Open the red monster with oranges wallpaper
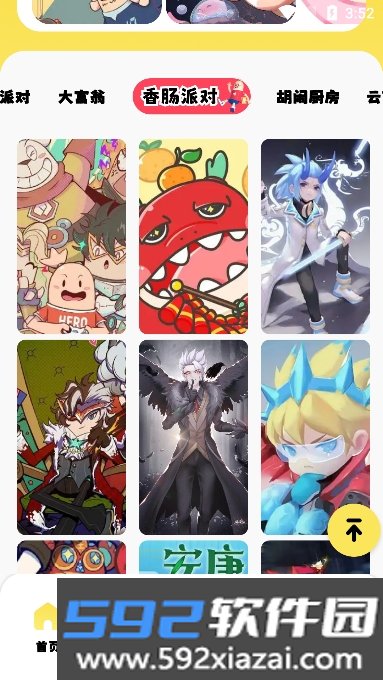Viewport: 383px width, 680px height. click(193, 236)
